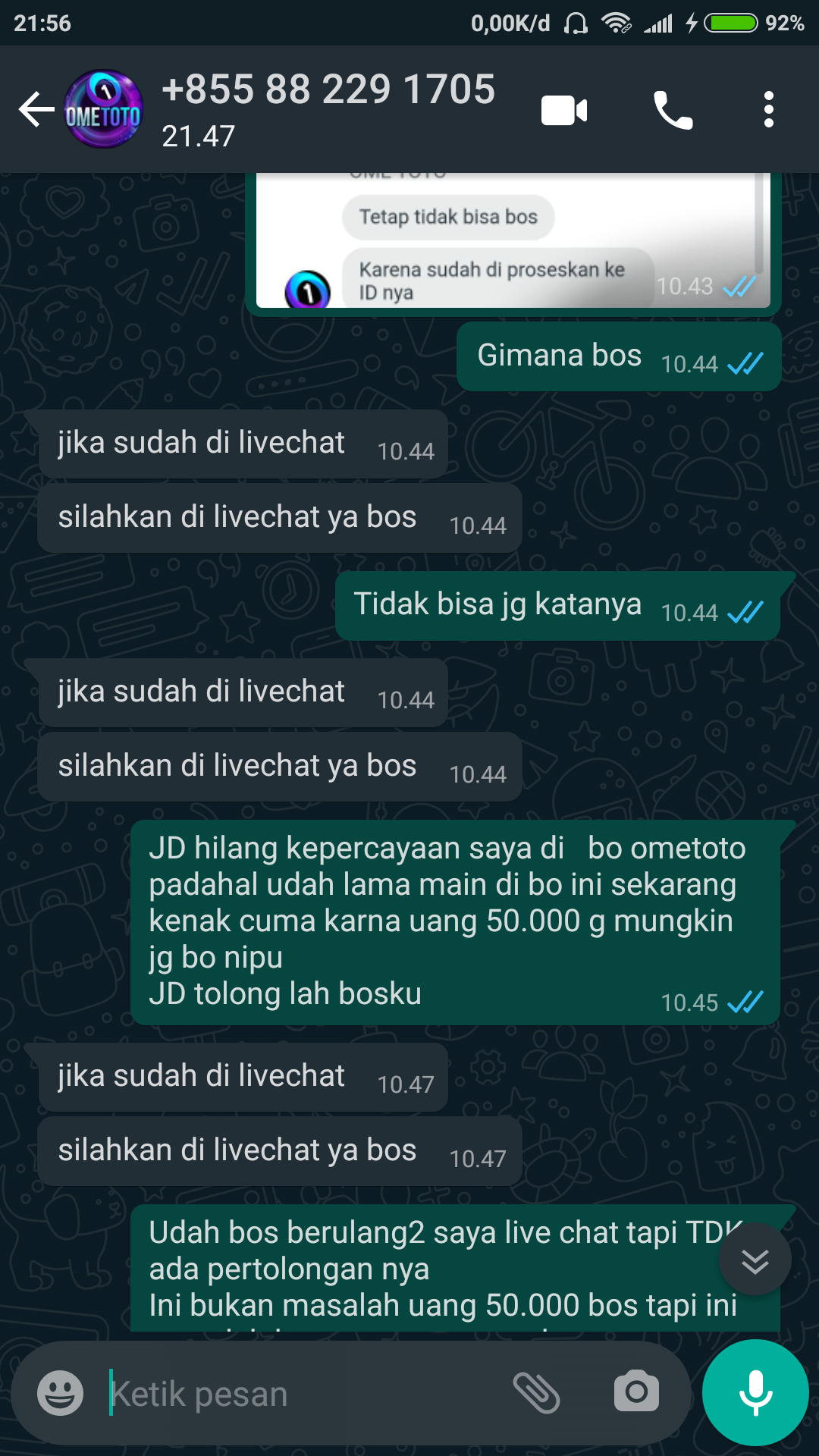The image size is (819, 1456).
Task: Start a voice call
Action: coord(673,111)
